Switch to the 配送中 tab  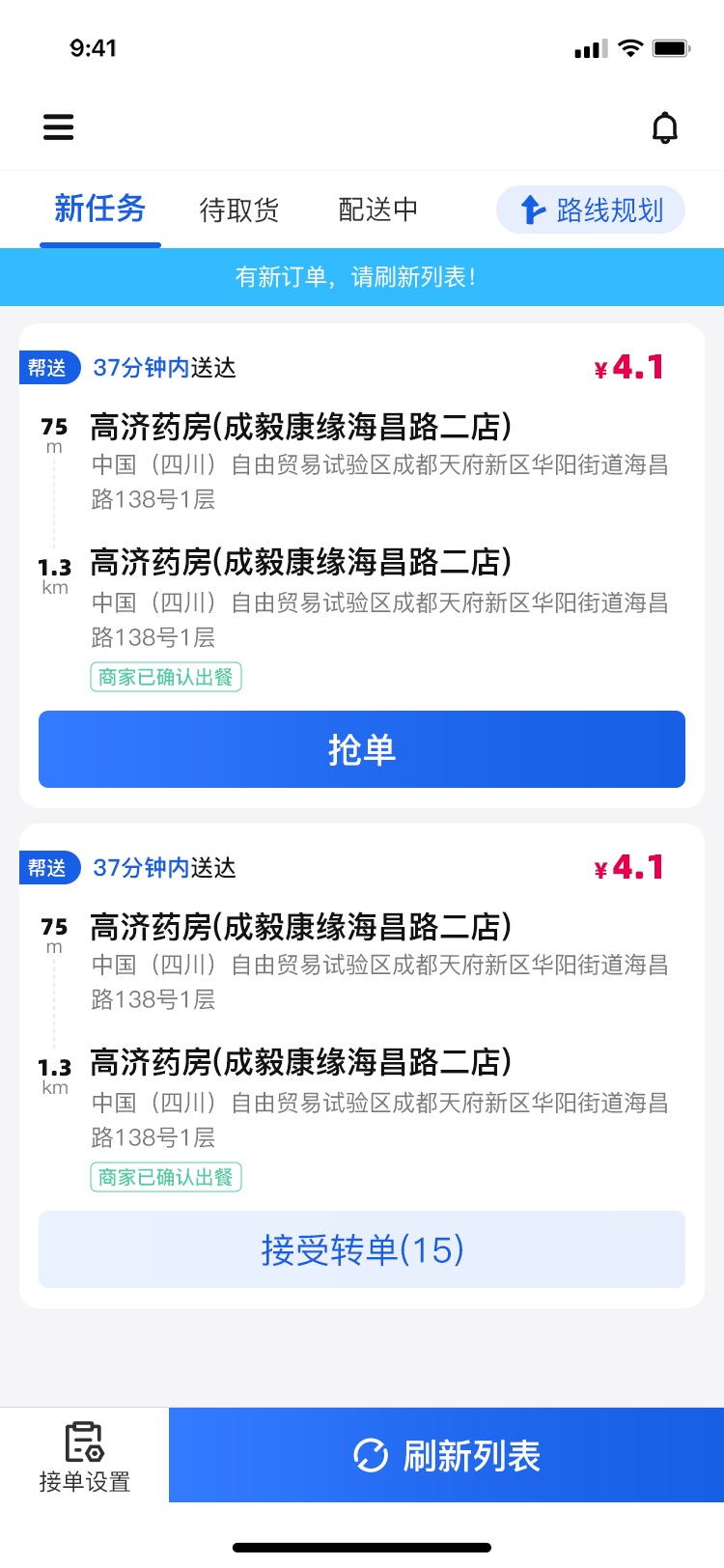pyautogui.click(x=378, y=210)
